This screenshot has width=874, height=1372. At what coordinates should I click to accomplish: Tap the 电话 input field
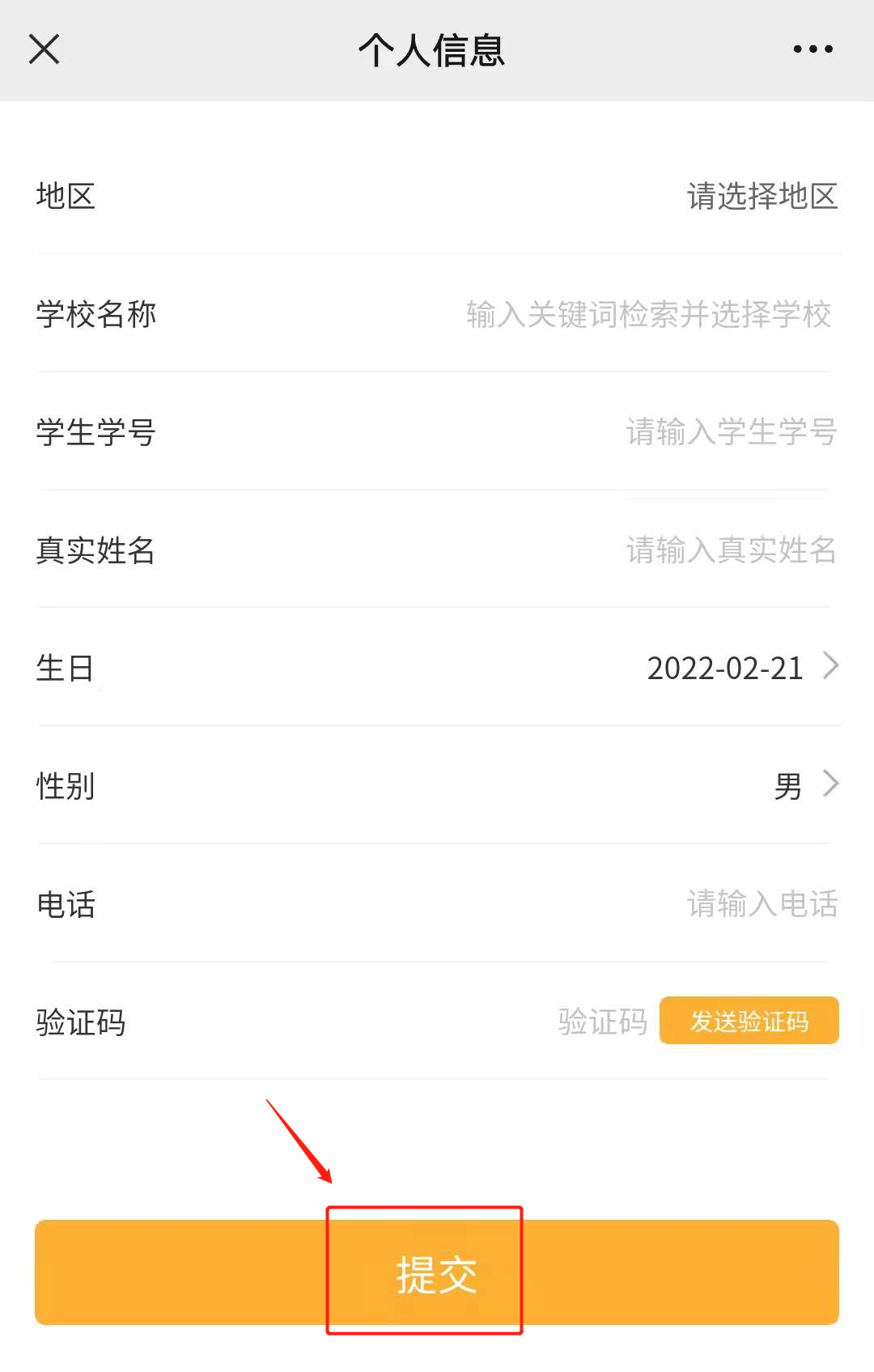(762, 904)
